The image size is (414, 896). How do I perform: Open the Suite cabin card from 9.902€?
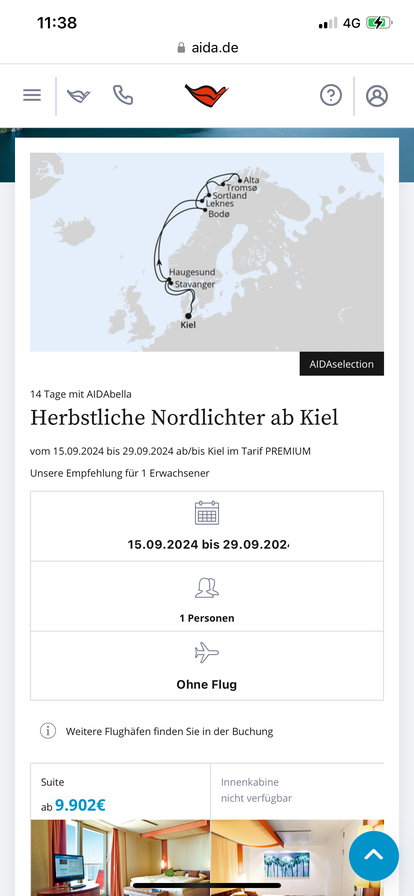(120, 829)
